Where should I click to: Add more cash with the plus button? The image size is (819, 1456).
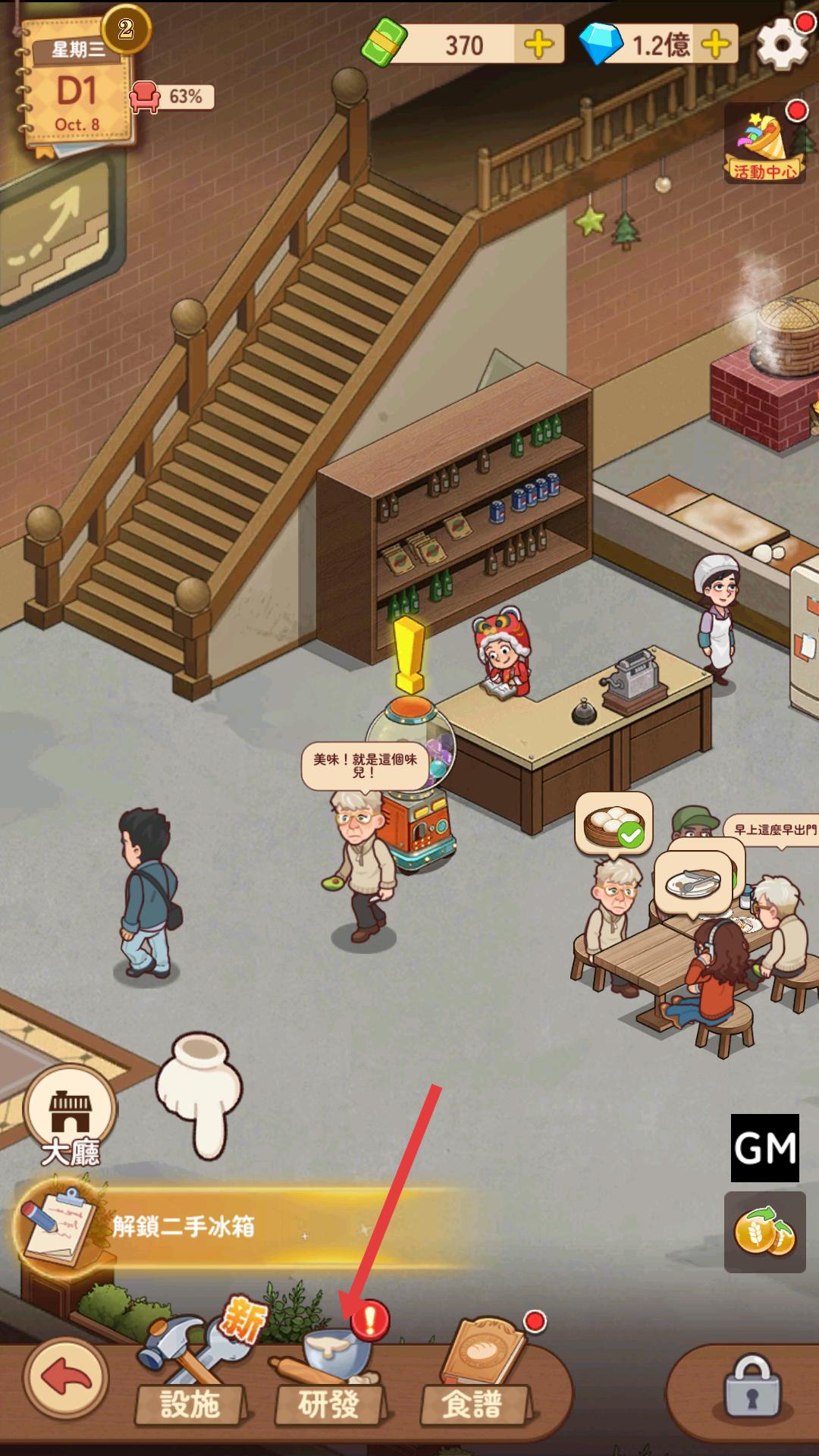pos(538,45)
